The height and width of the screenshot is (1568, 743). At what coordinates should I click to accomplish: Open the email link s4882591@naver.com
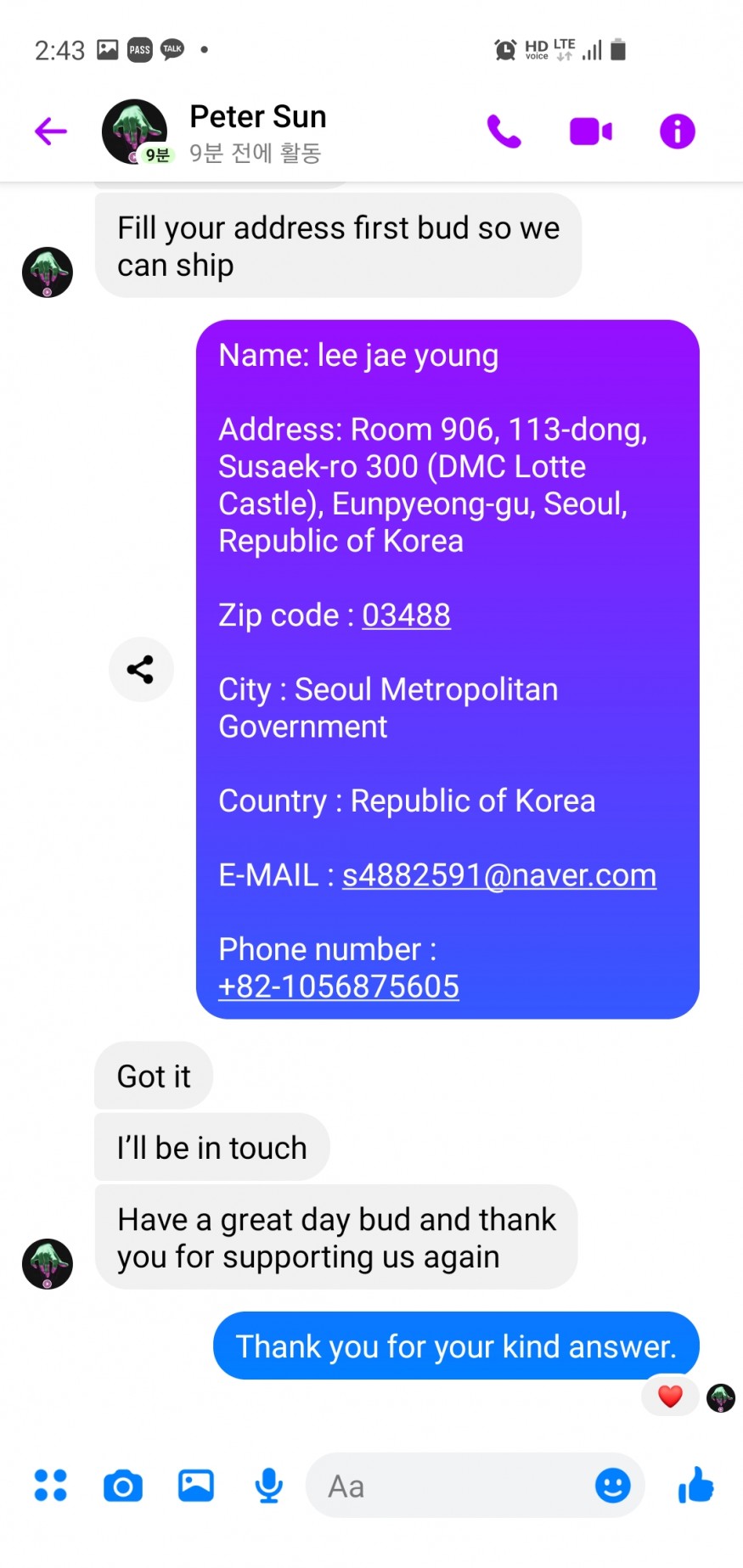[x=498, y=875]
